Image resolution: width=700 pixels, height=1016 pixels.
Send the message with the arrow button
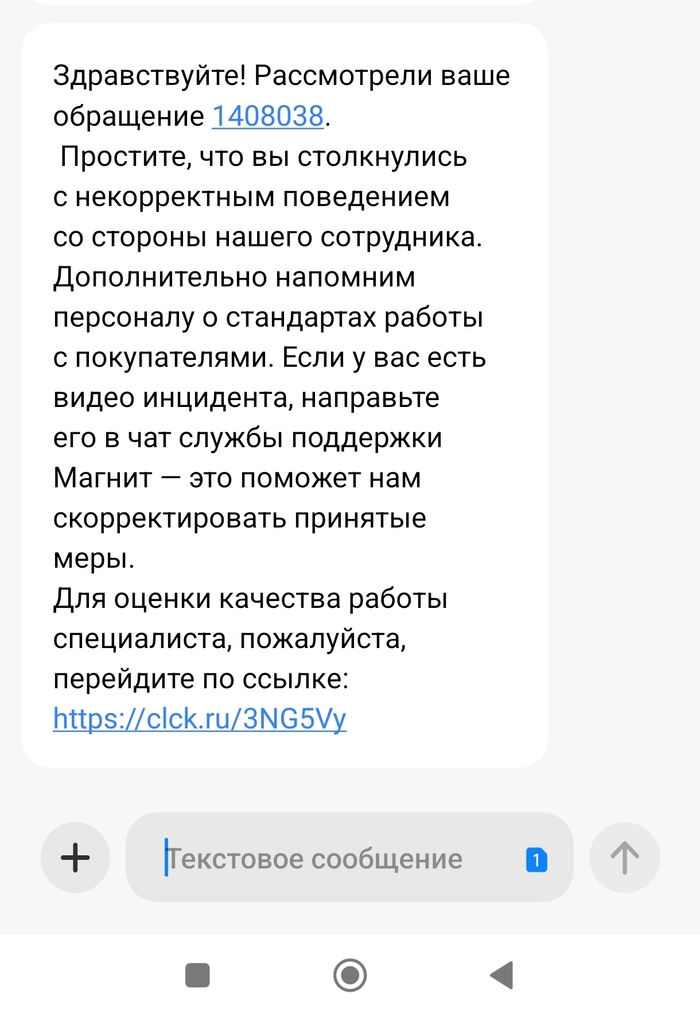[x=625, y=857]
